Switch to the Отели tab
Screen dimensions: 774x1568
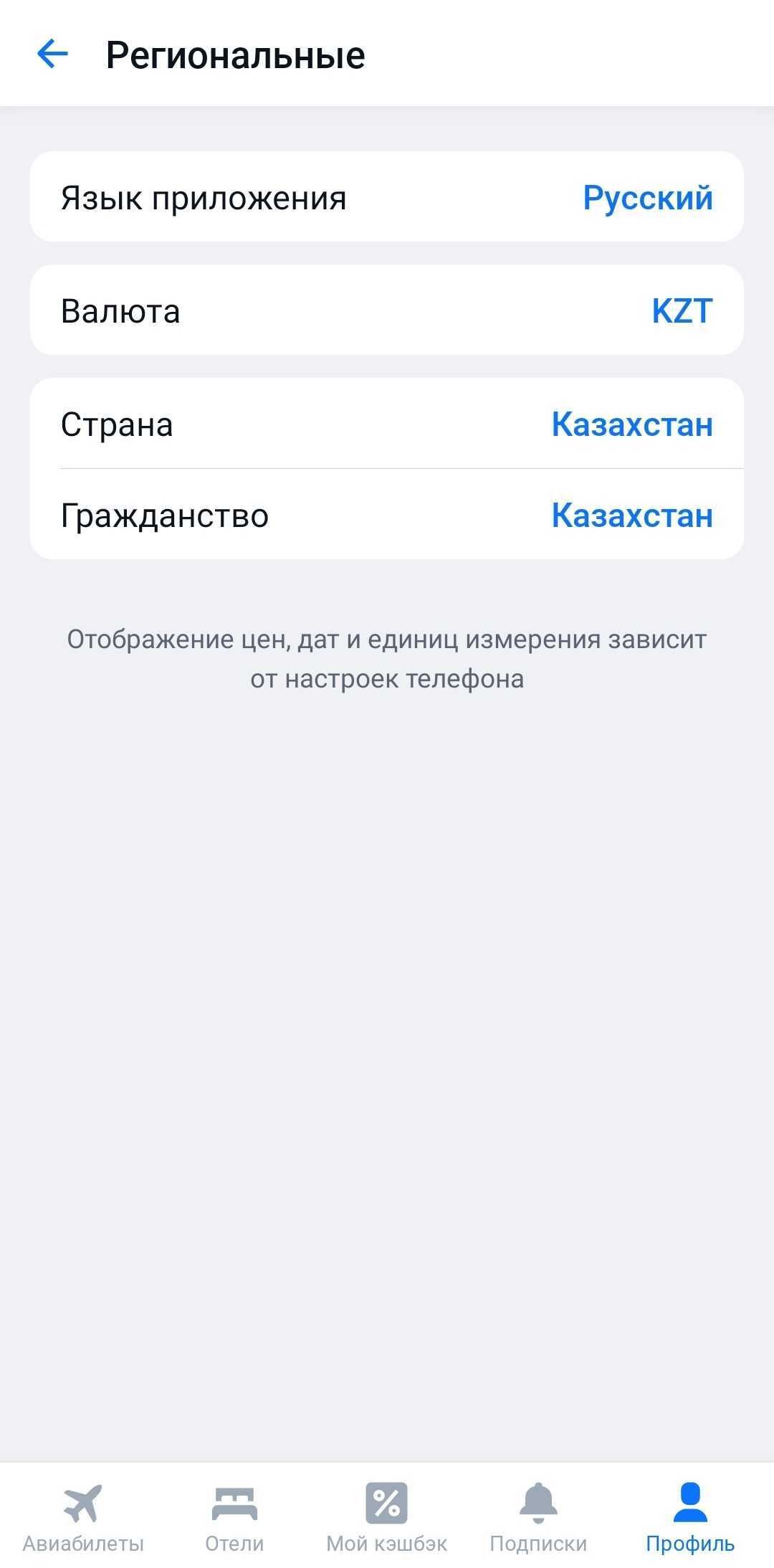click(234, 1516)
